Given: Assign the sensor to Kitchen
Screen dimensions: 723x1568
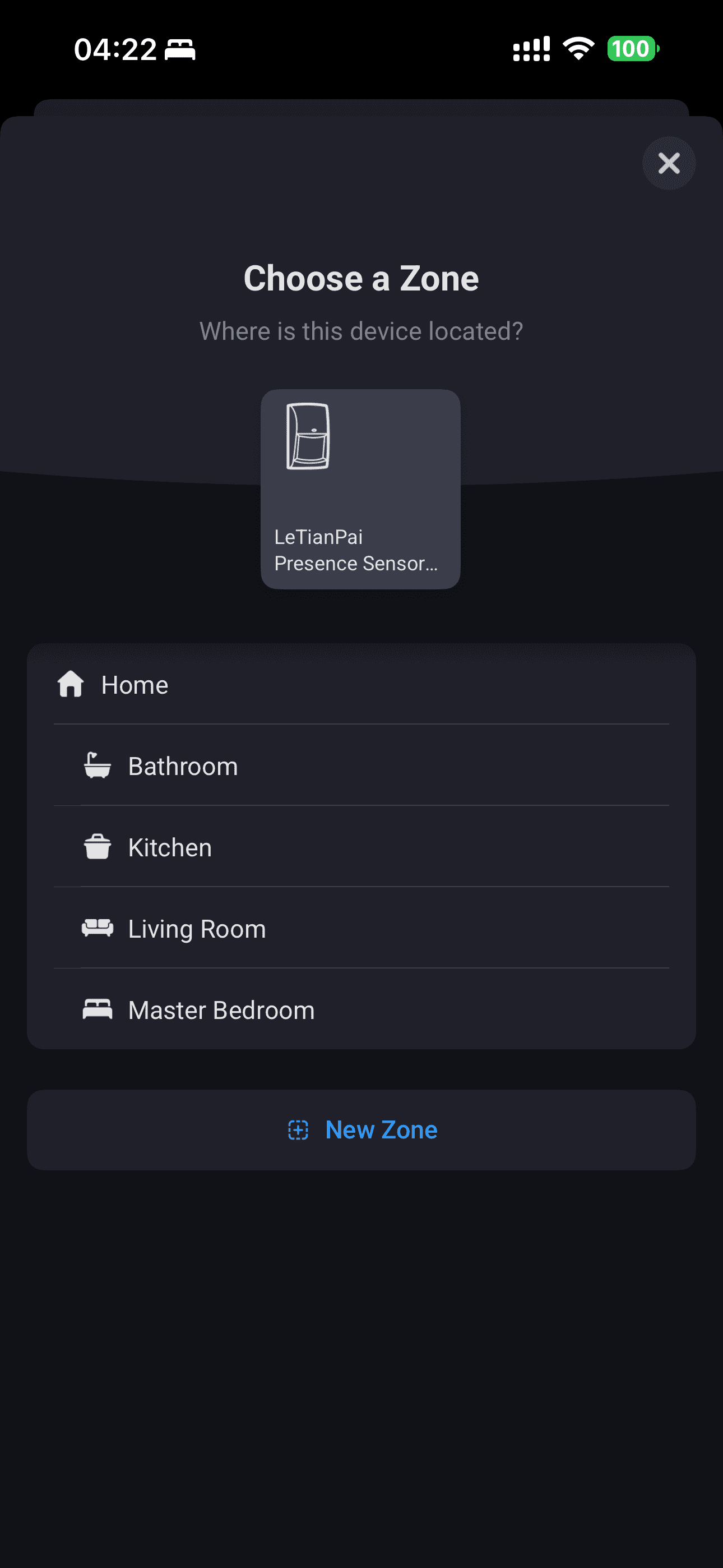Looking at the screenshot, I should pos(361,847).
